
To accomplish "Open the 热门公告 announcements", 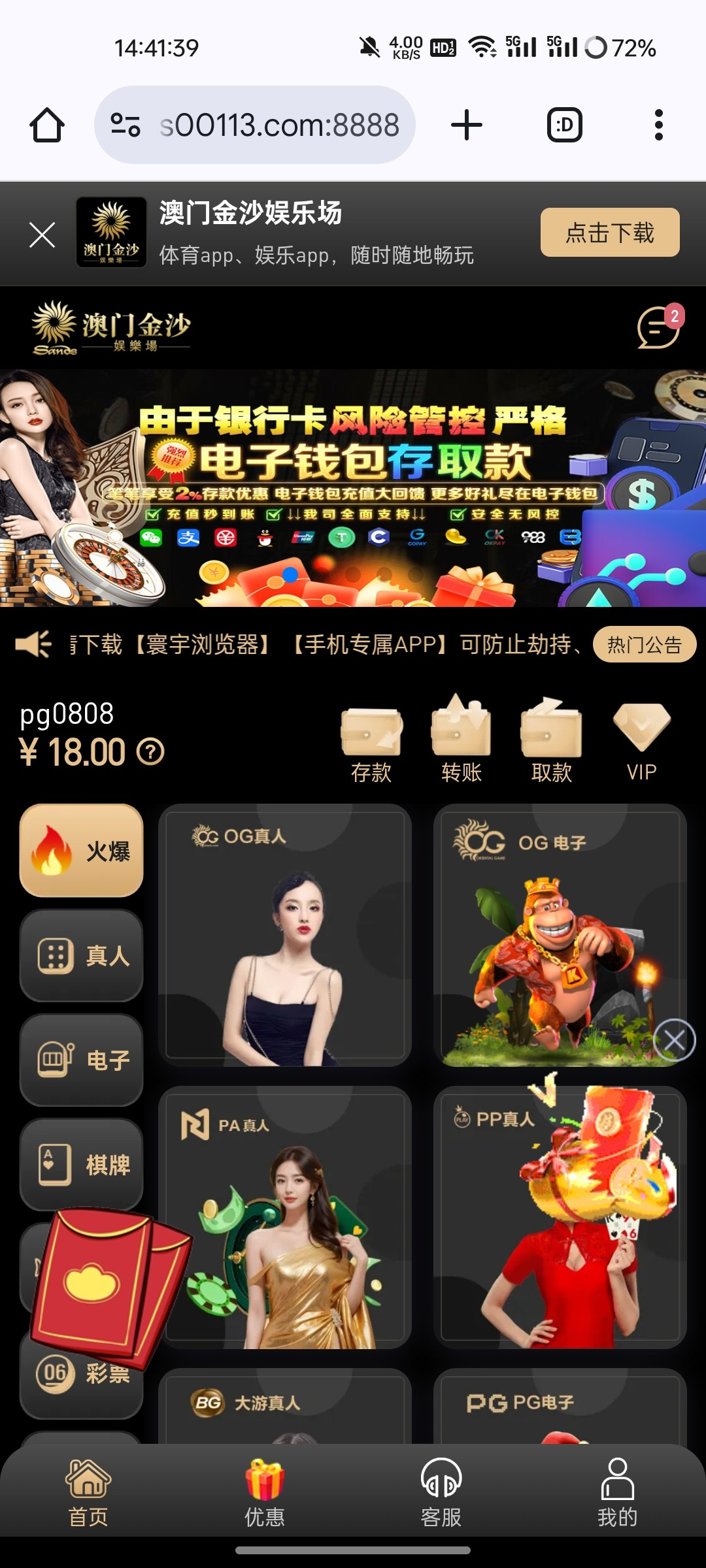I will coord(644,645).
